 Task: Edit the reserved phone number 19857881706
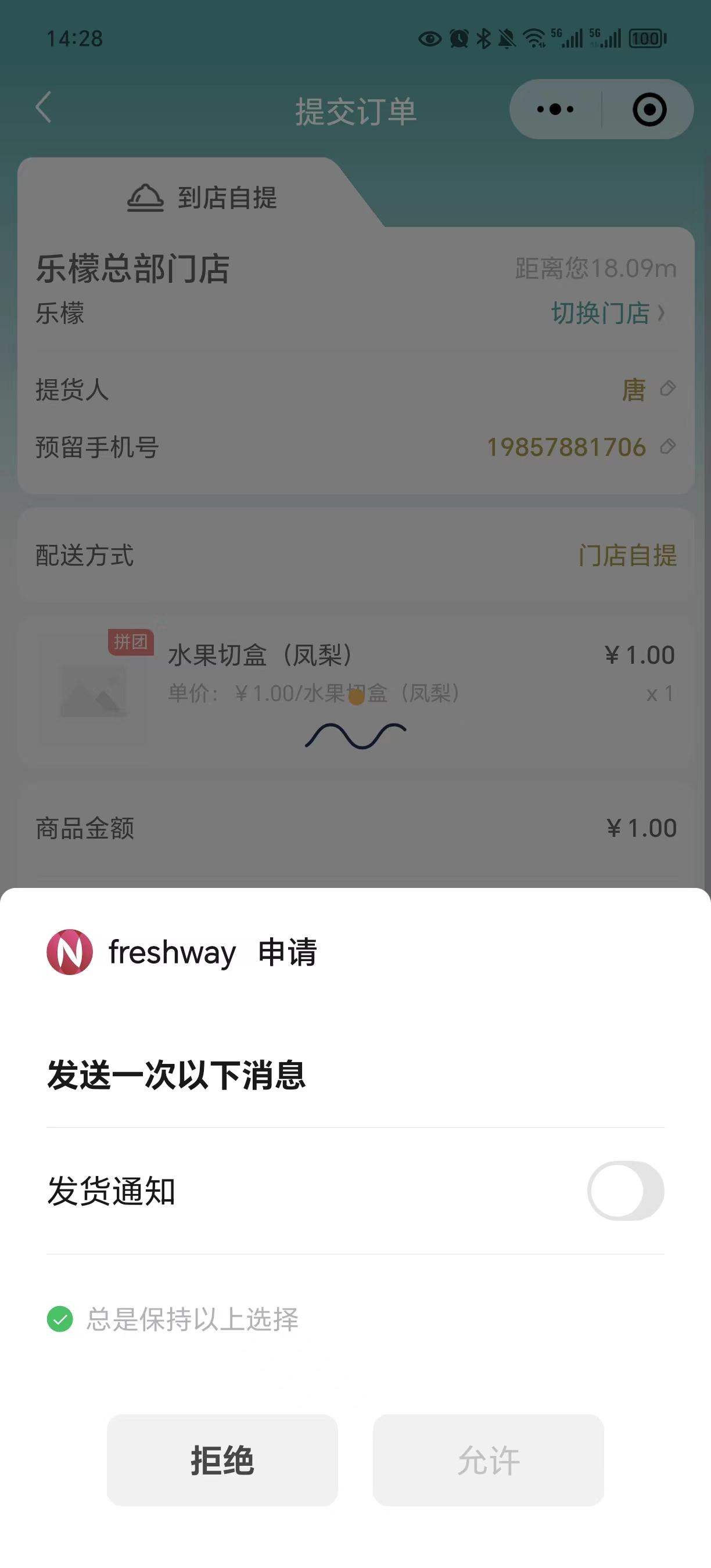pos(668,447)
